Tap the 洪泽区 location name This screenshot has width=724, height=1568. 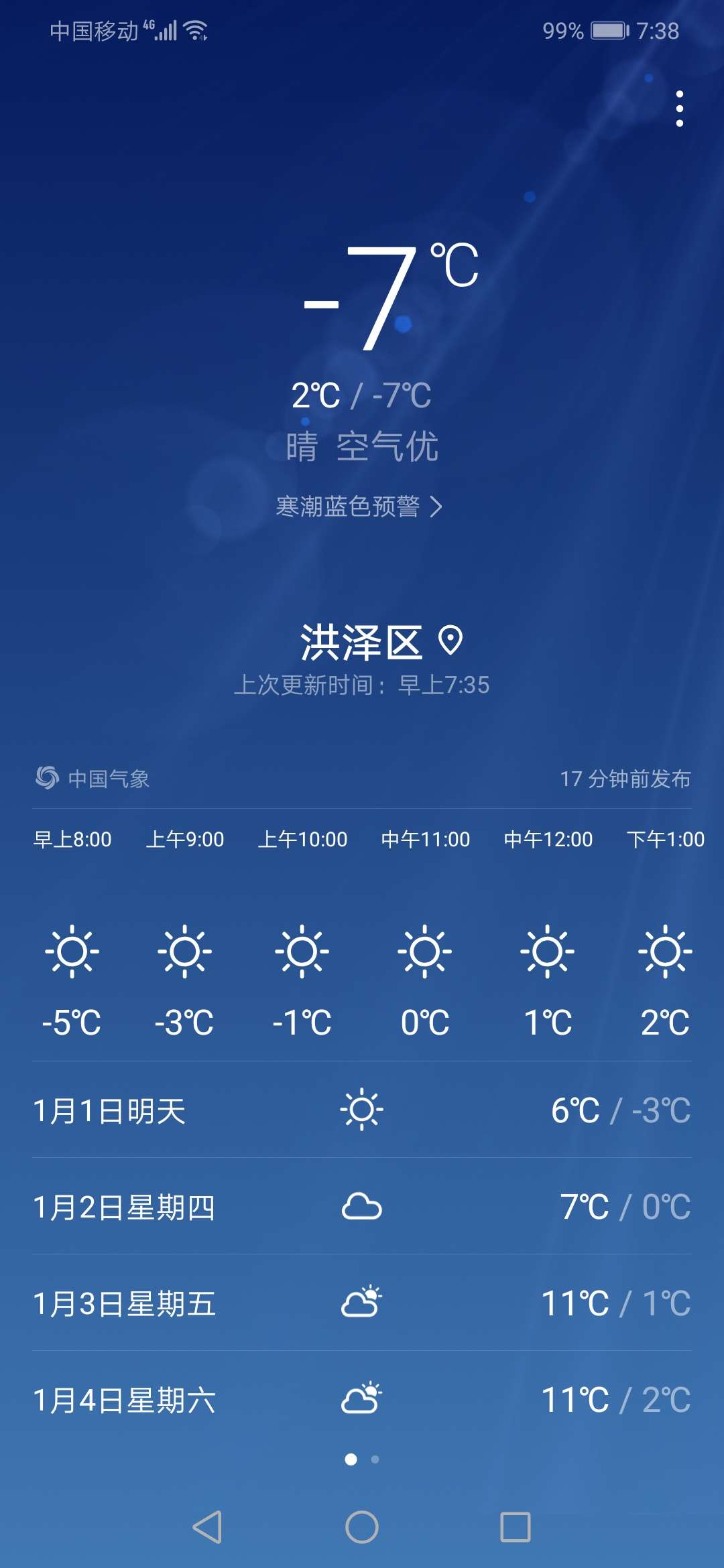click(361, 643)
